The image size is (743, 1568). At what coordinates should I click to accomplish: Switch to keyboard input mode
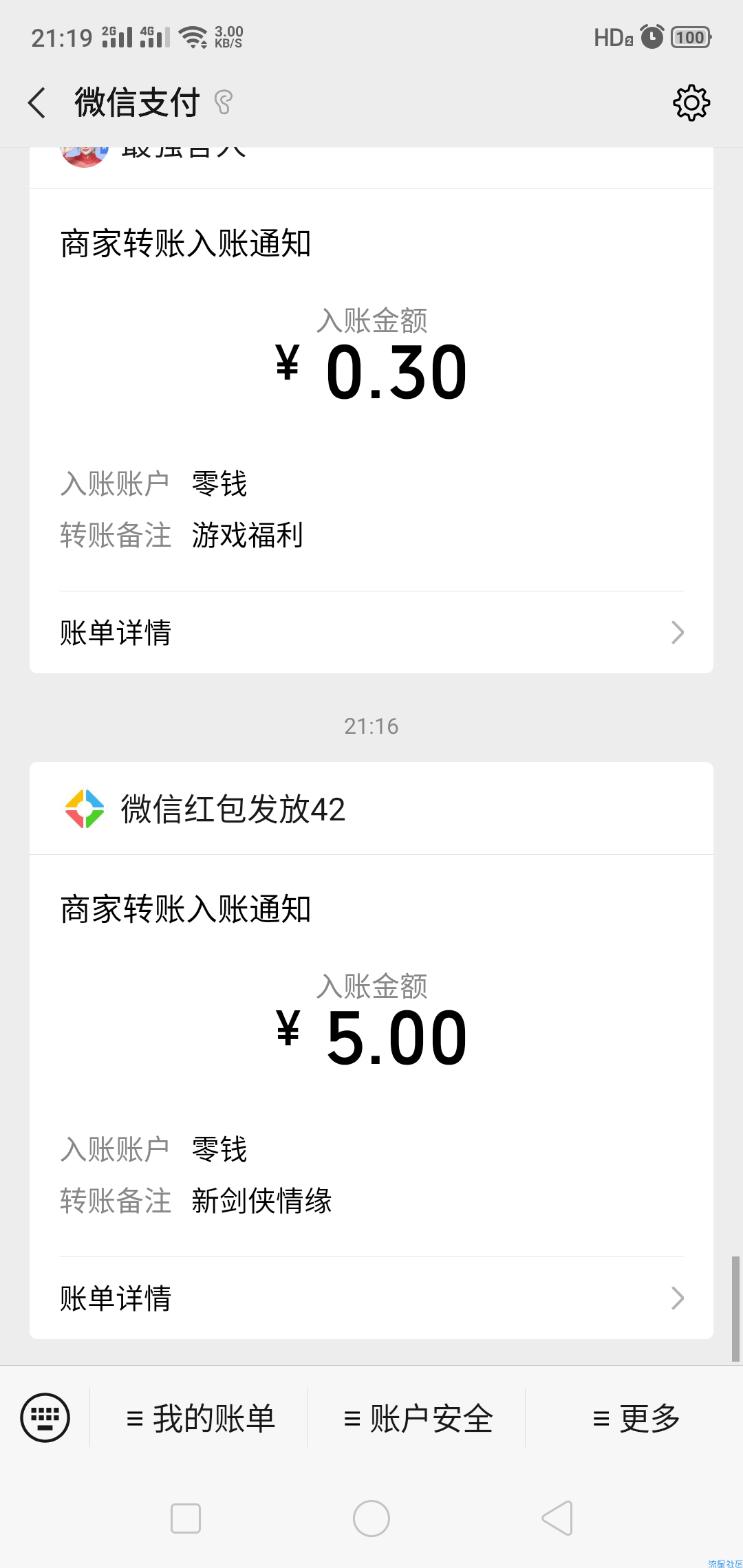pyautogui.click(x=45, y=1417)
